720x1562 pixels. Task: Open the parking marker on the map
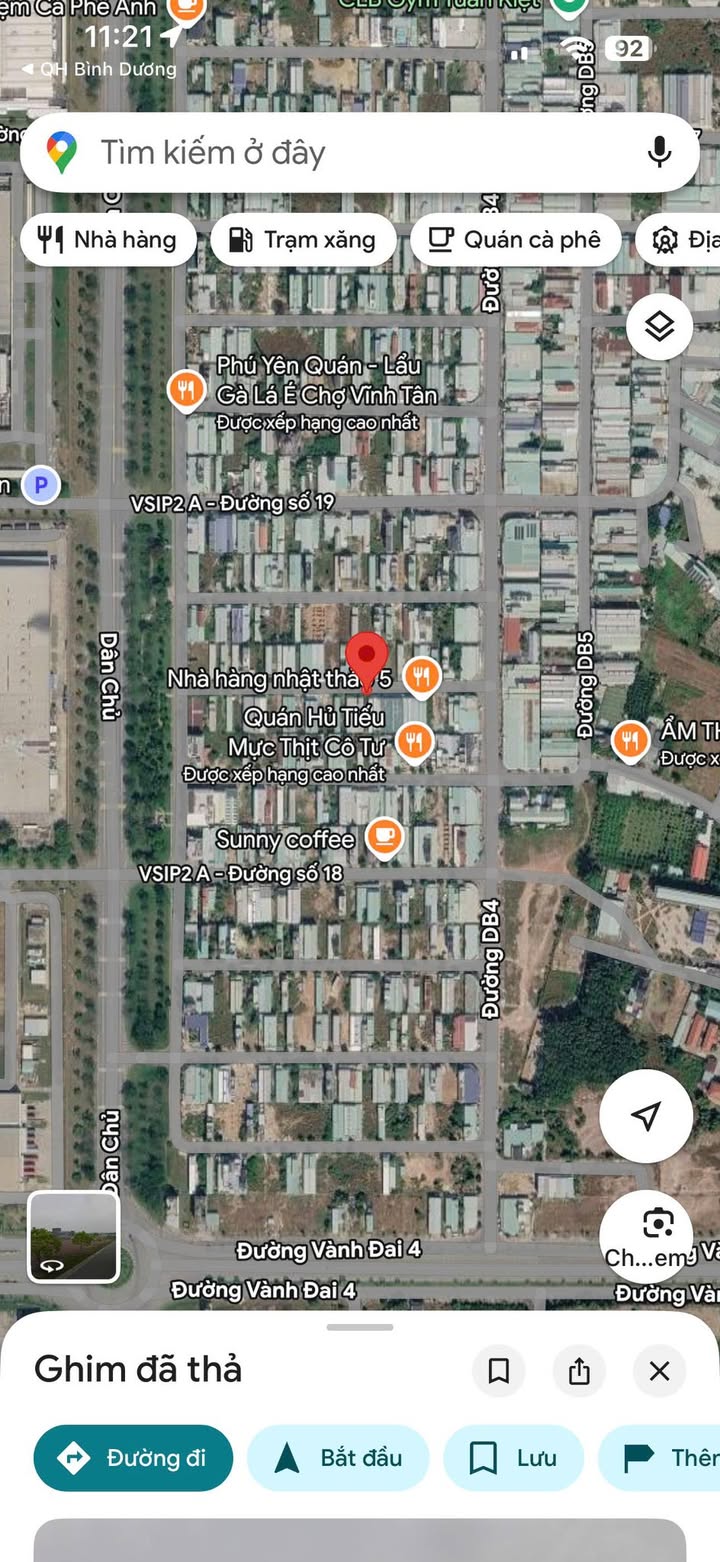[41, 486]
